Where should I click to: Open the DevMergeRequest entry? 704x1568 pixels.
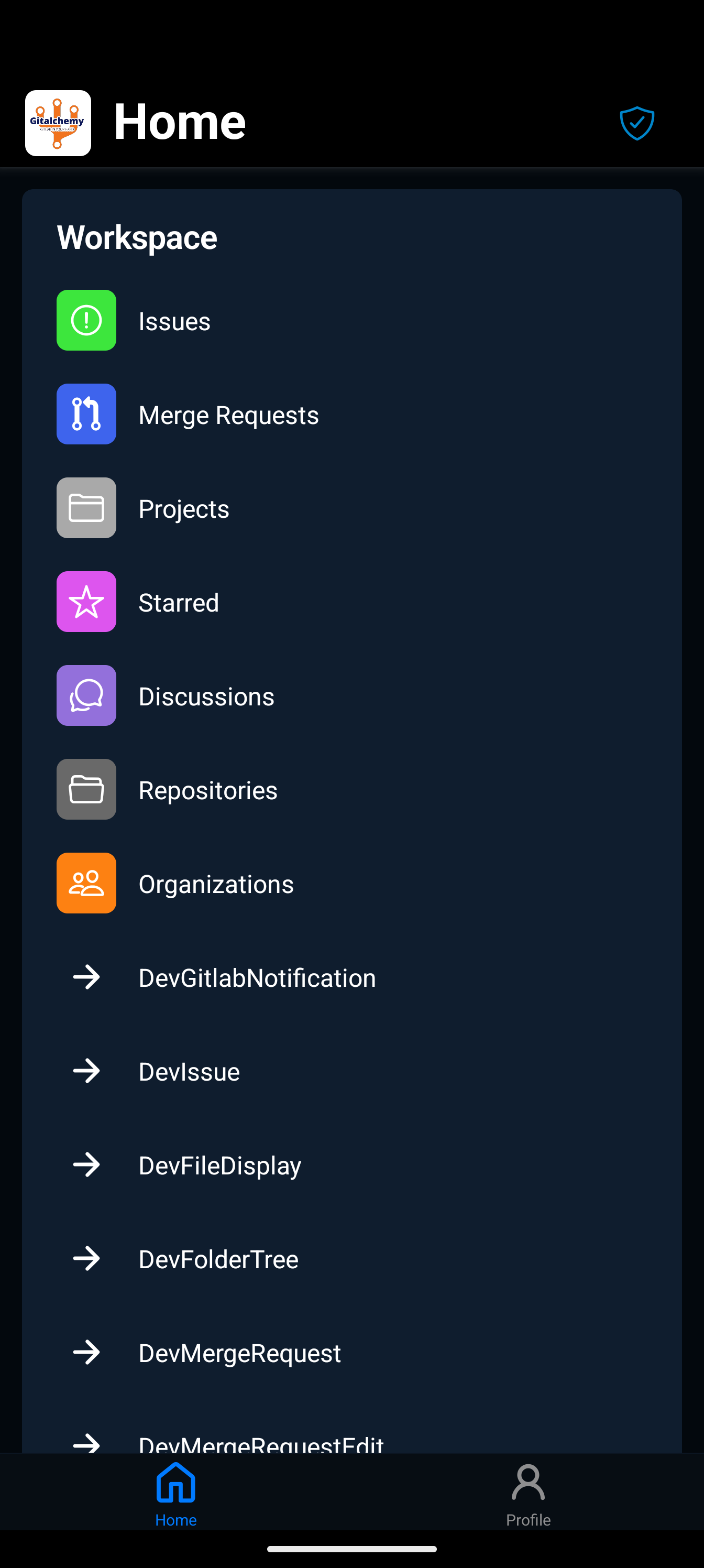(351, 1352)
